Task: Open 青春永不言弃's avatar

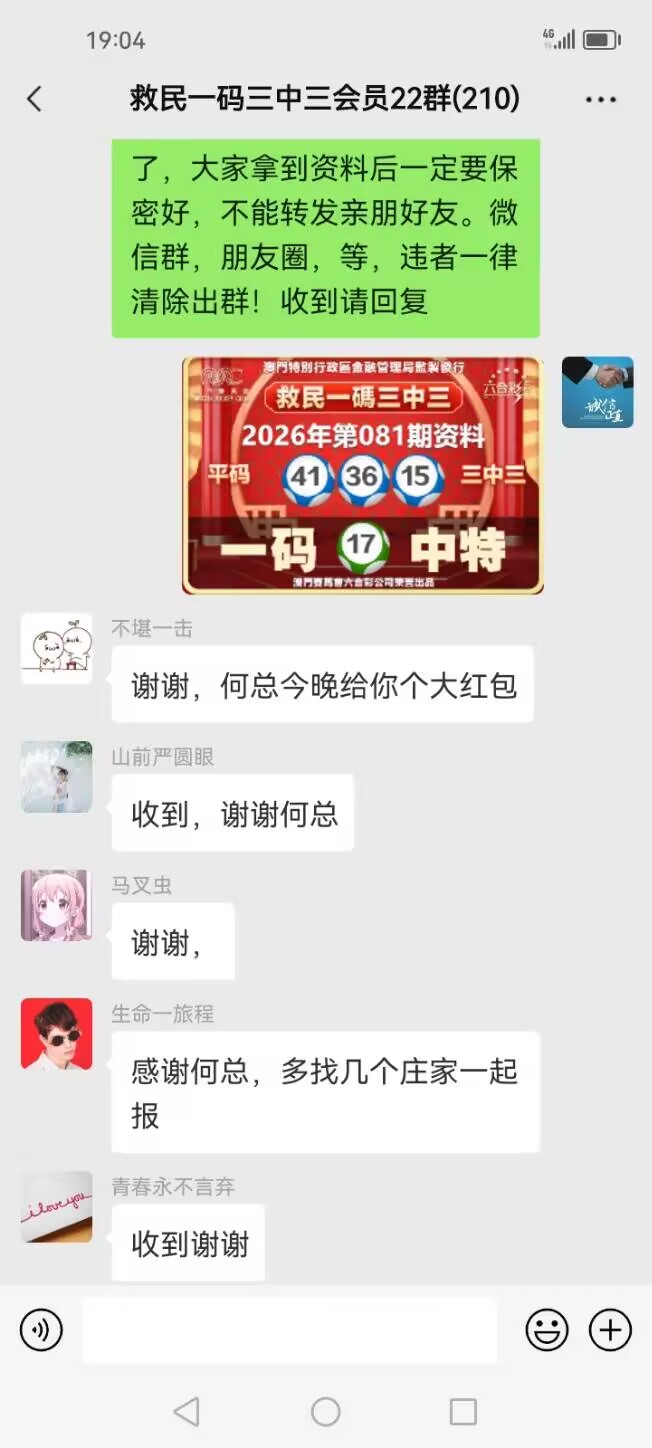Action: 57,1207
